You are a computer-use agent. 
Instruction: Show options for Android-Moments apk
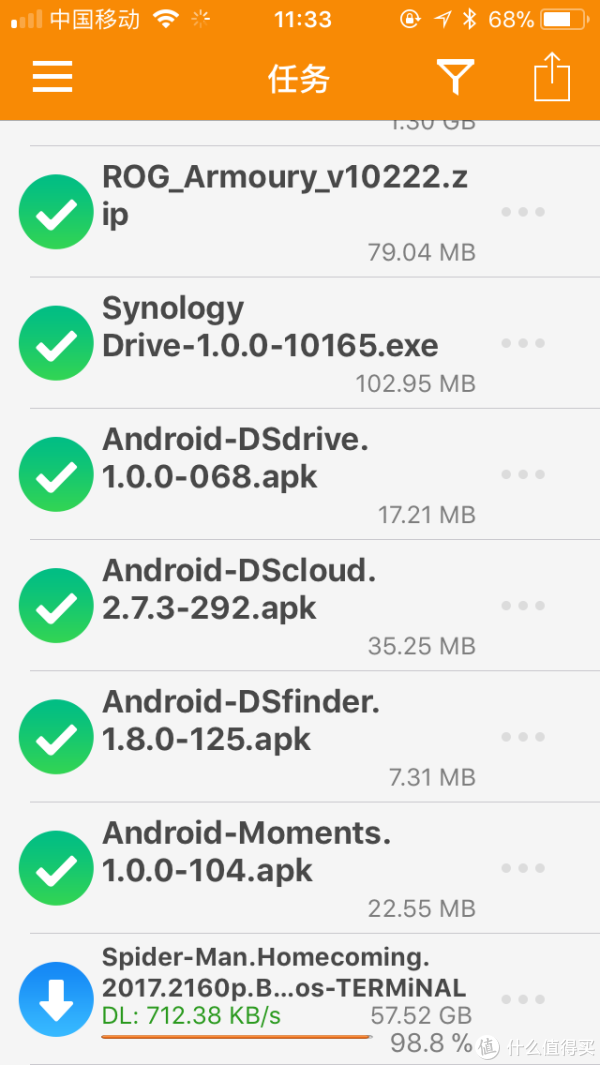pyautogui.click(x=523, y=868)
